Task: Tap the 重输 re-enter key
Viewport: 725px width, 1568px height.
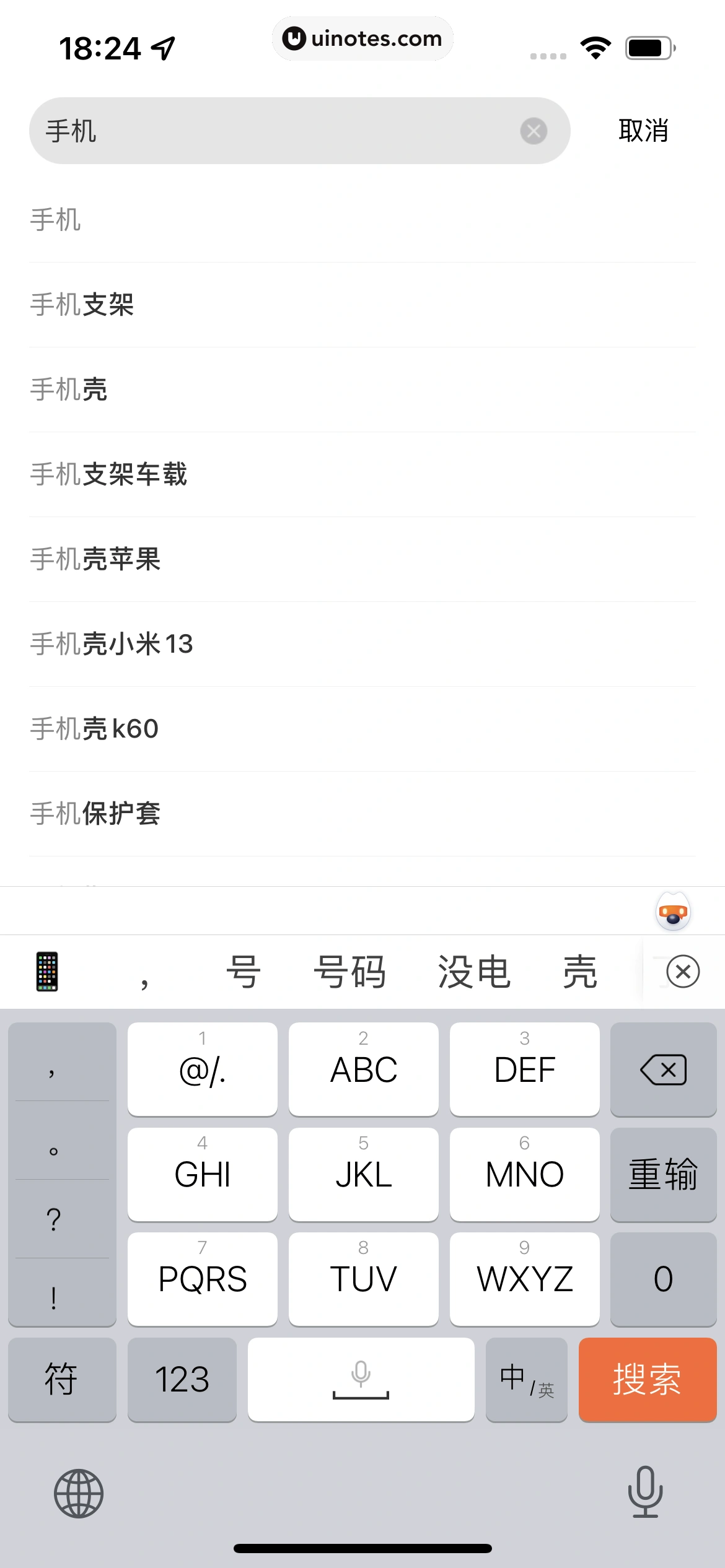Action: point(663,1174)
